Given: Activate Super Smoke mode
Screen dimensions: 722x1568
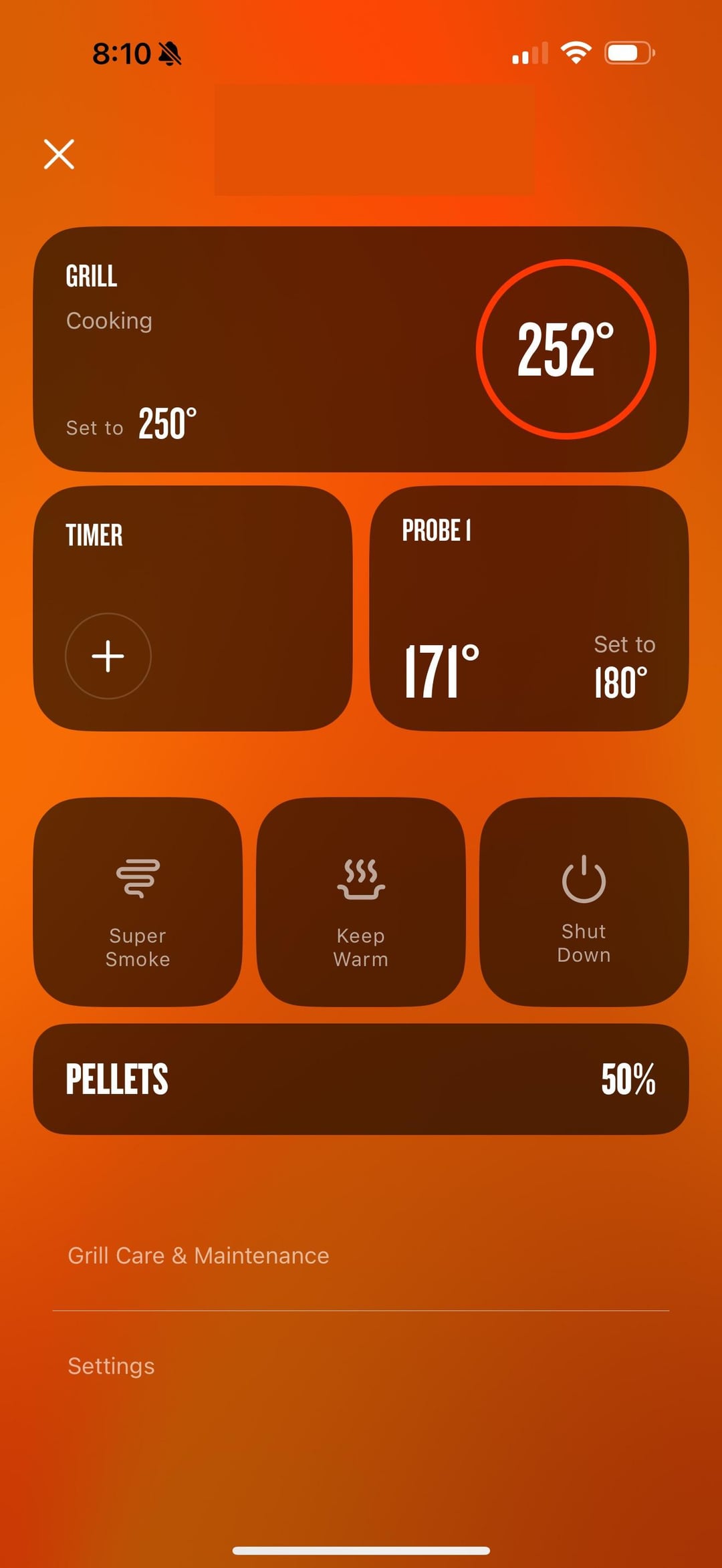Looking at the screenshot, I should tap(138, 901).
